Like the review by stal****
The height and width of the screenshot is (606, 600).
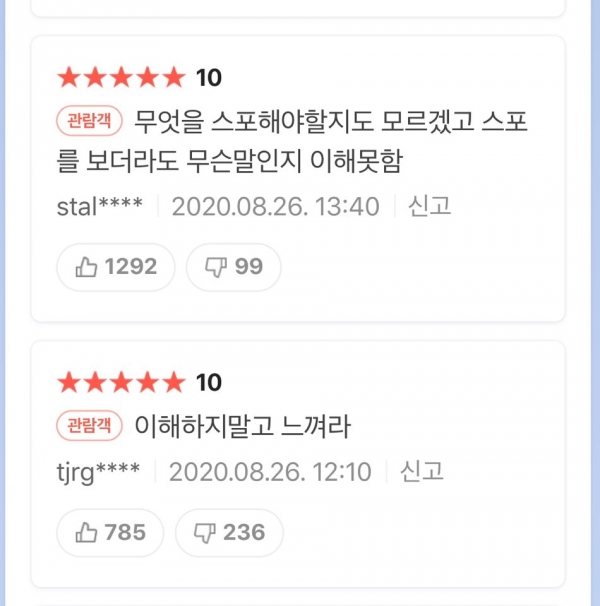(115, 267)
